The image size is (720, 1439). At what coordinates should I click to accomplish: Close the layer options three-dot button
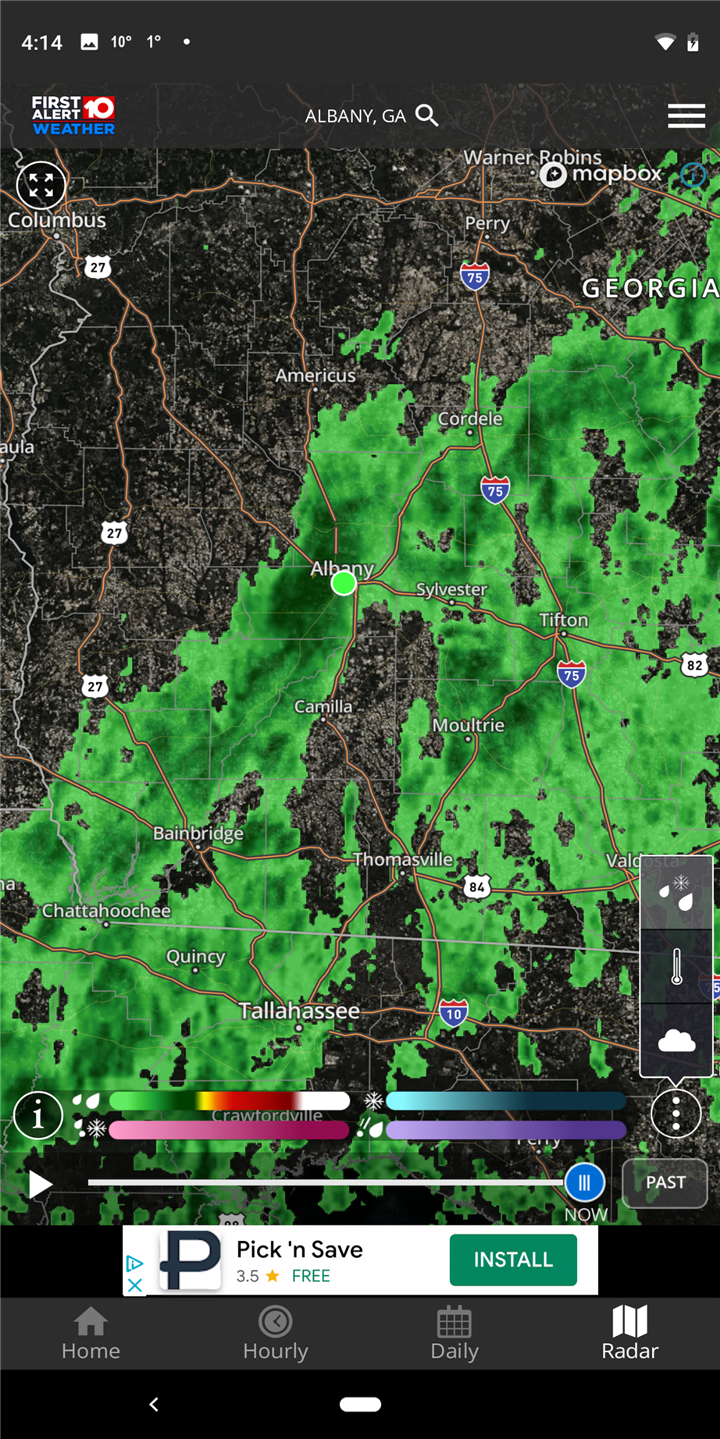coord(676,1113)
